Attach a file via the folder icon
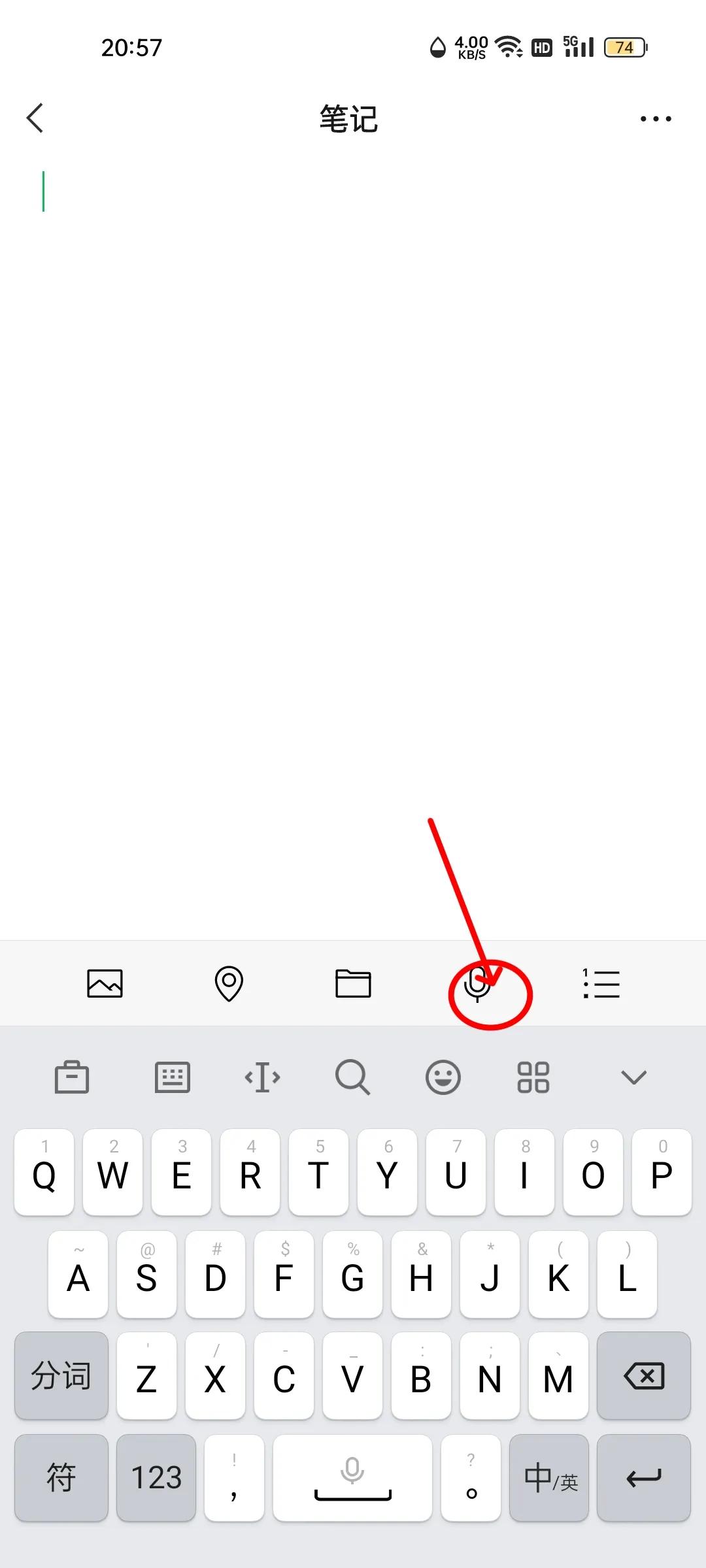This screenshot has height=1568, width=706. click(353, 983)
